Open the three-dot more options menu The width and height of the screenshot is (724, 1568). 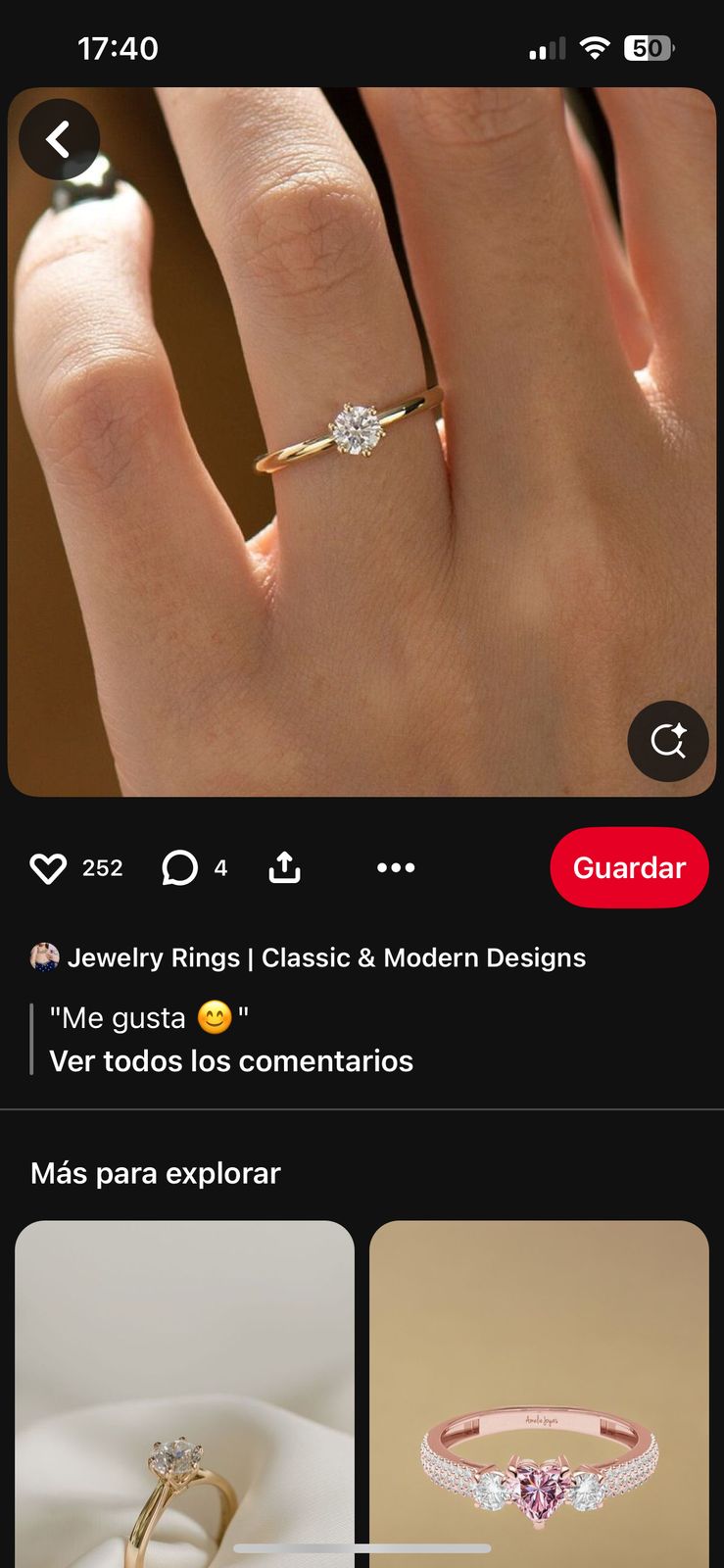396,867
